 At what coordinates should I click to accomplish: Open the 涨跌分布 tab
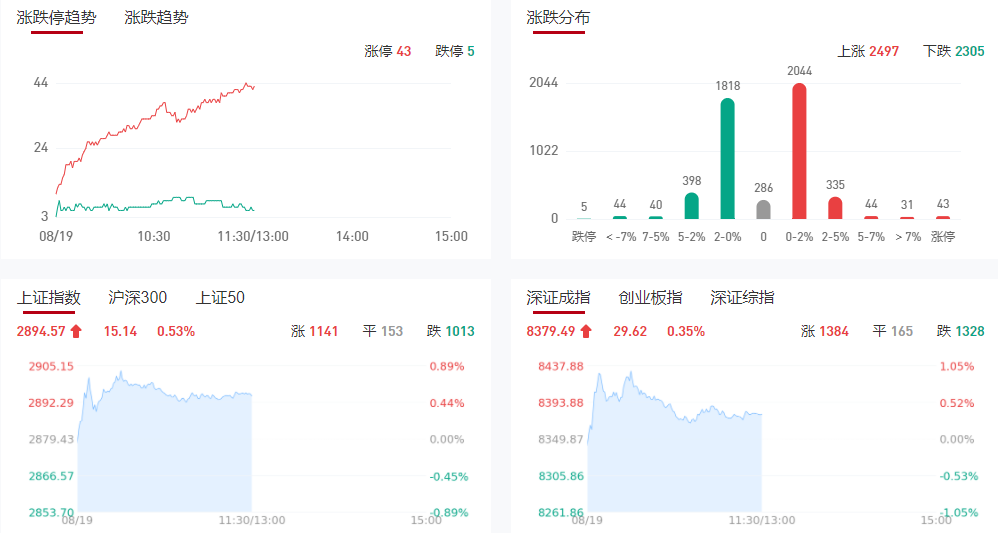(x=558, y=17)
